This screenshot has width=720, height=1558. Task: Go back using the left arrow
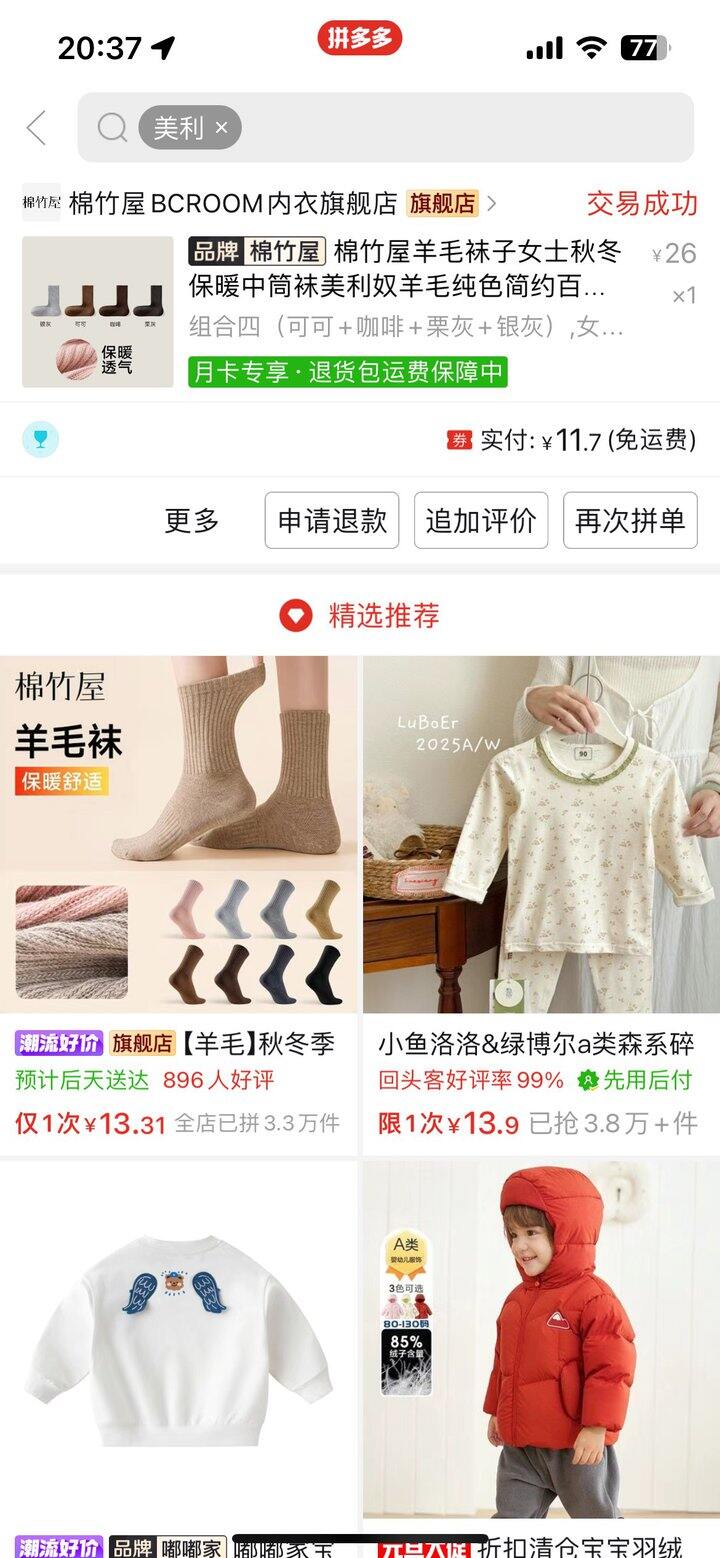point(37,128)
